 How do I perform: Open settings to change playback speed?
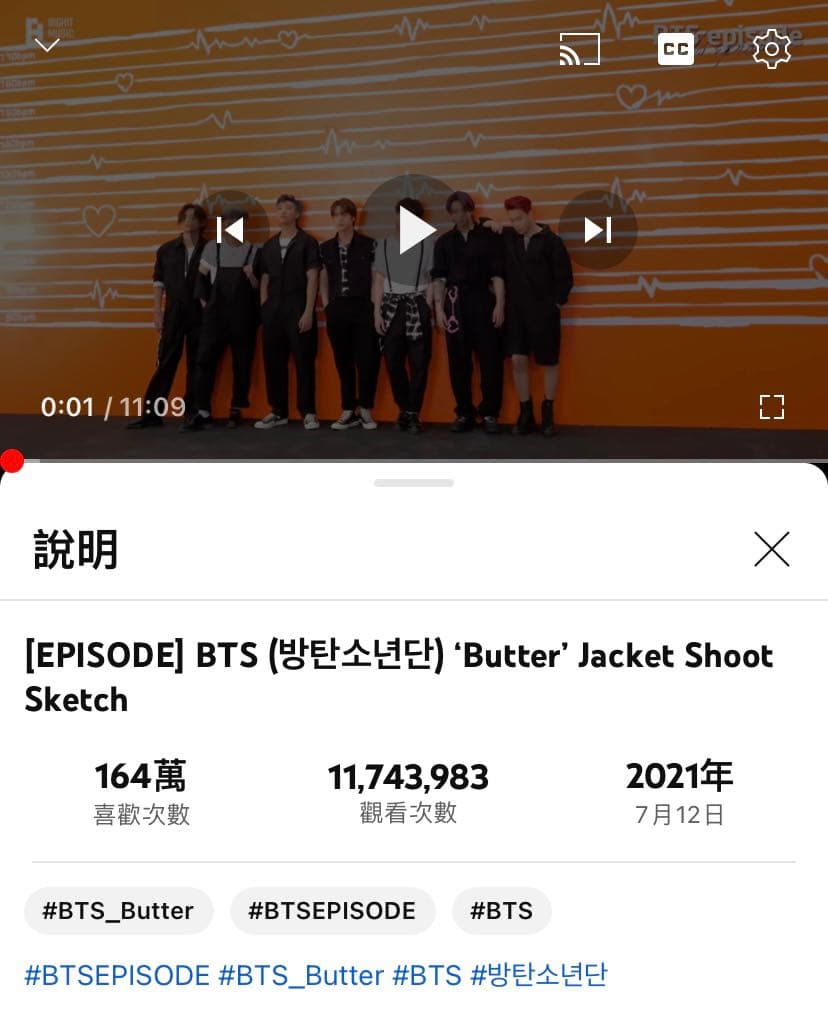click(770, 48)
